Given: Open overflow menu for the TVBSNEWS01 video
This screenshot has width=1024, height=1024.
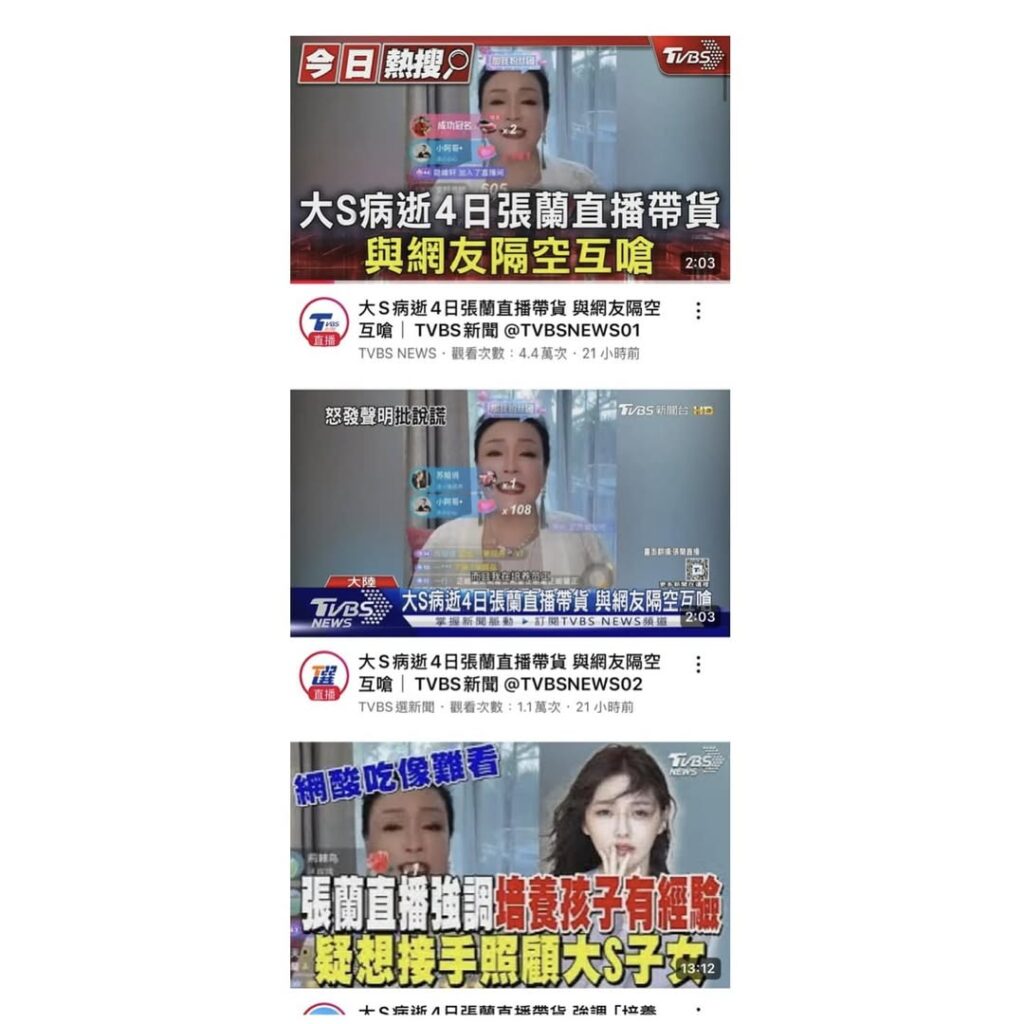Looking at the screenshot, I should point(698,311).
